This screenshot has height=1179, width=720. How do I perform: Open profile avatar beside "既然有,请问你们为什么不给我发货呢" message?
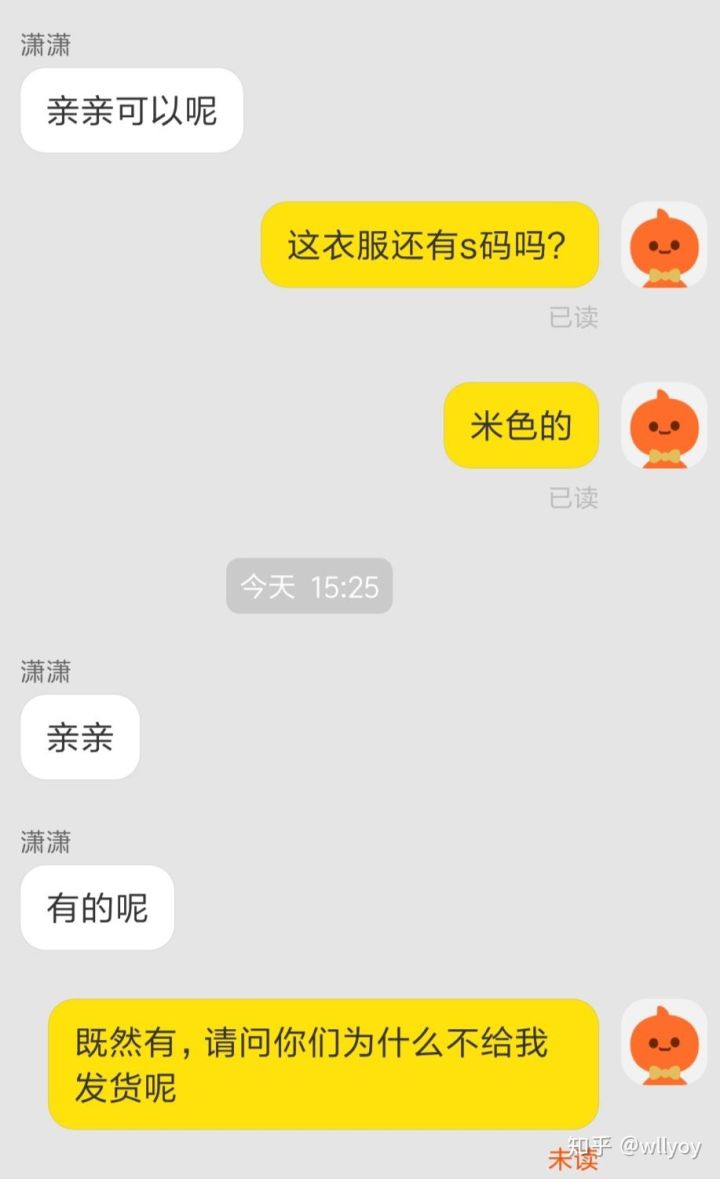664,1043
